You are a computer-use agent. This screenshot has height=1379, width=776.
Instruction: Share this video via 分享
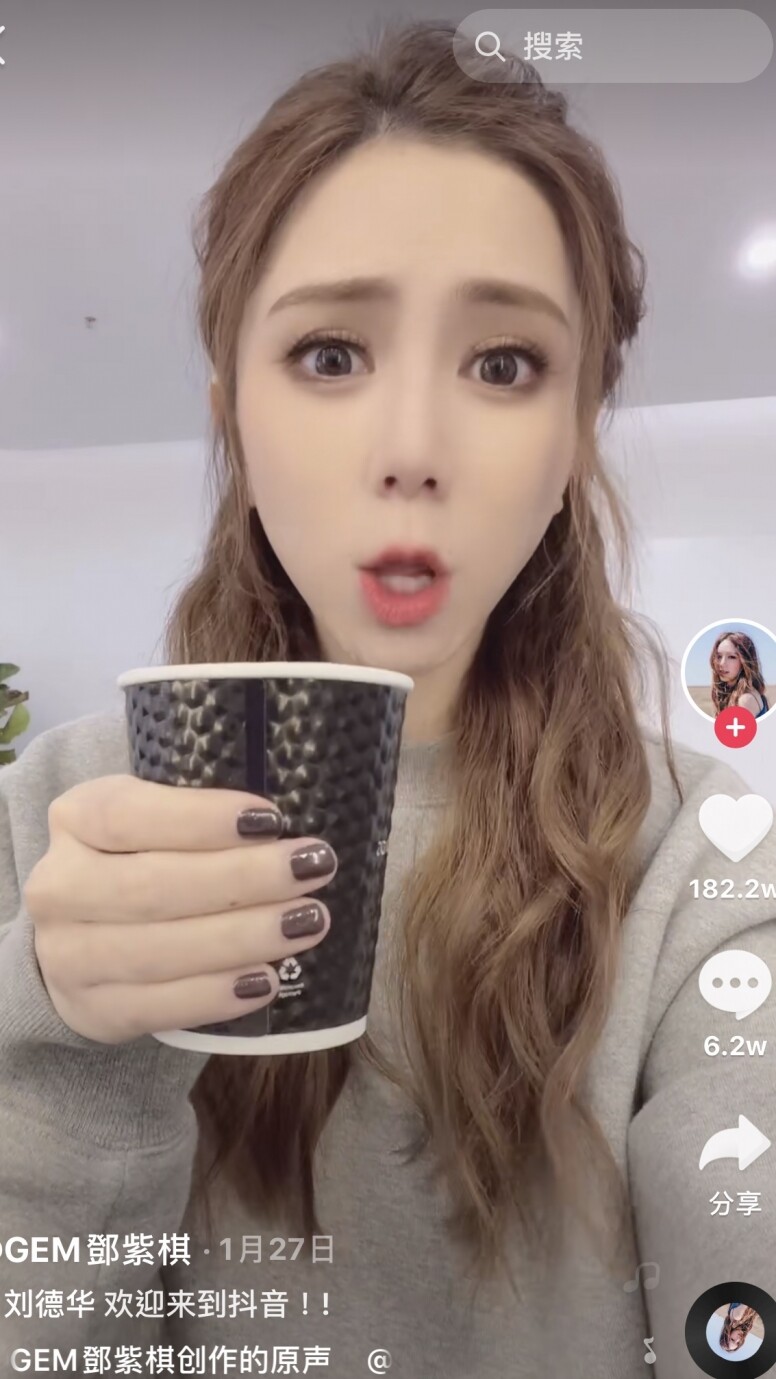click(735, 1145)
